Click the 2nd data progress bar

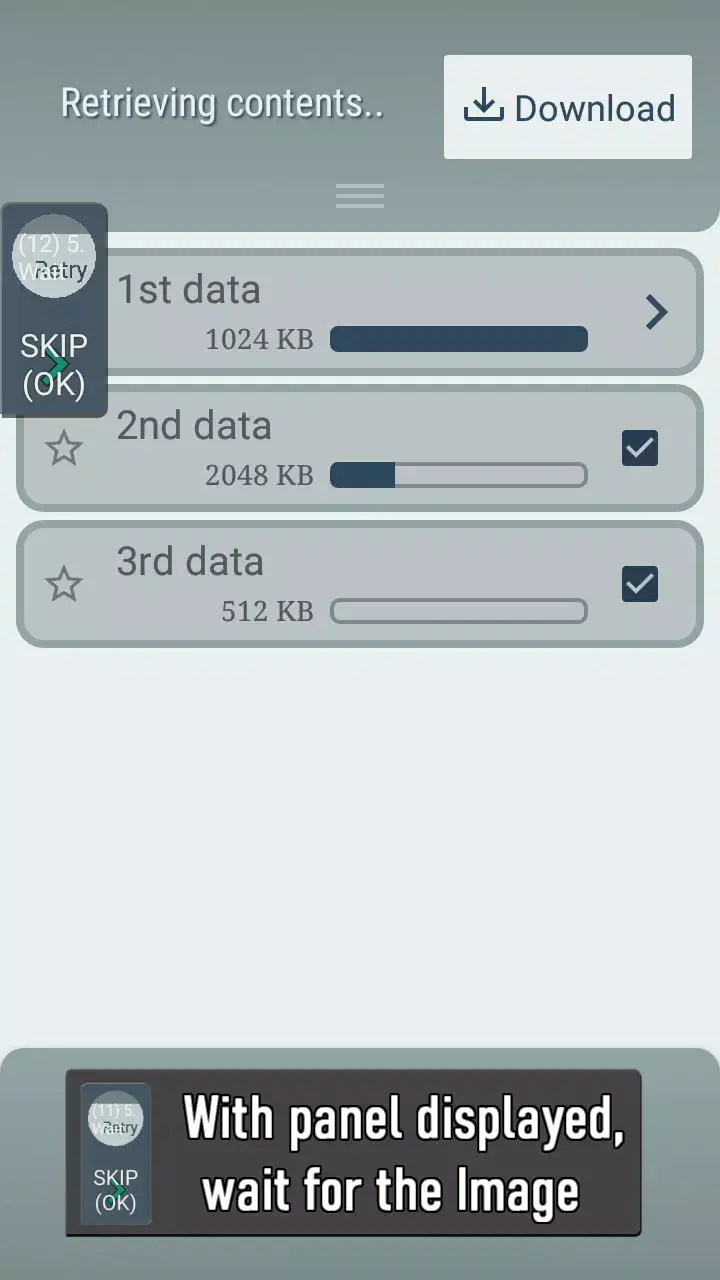pos(460,474)
